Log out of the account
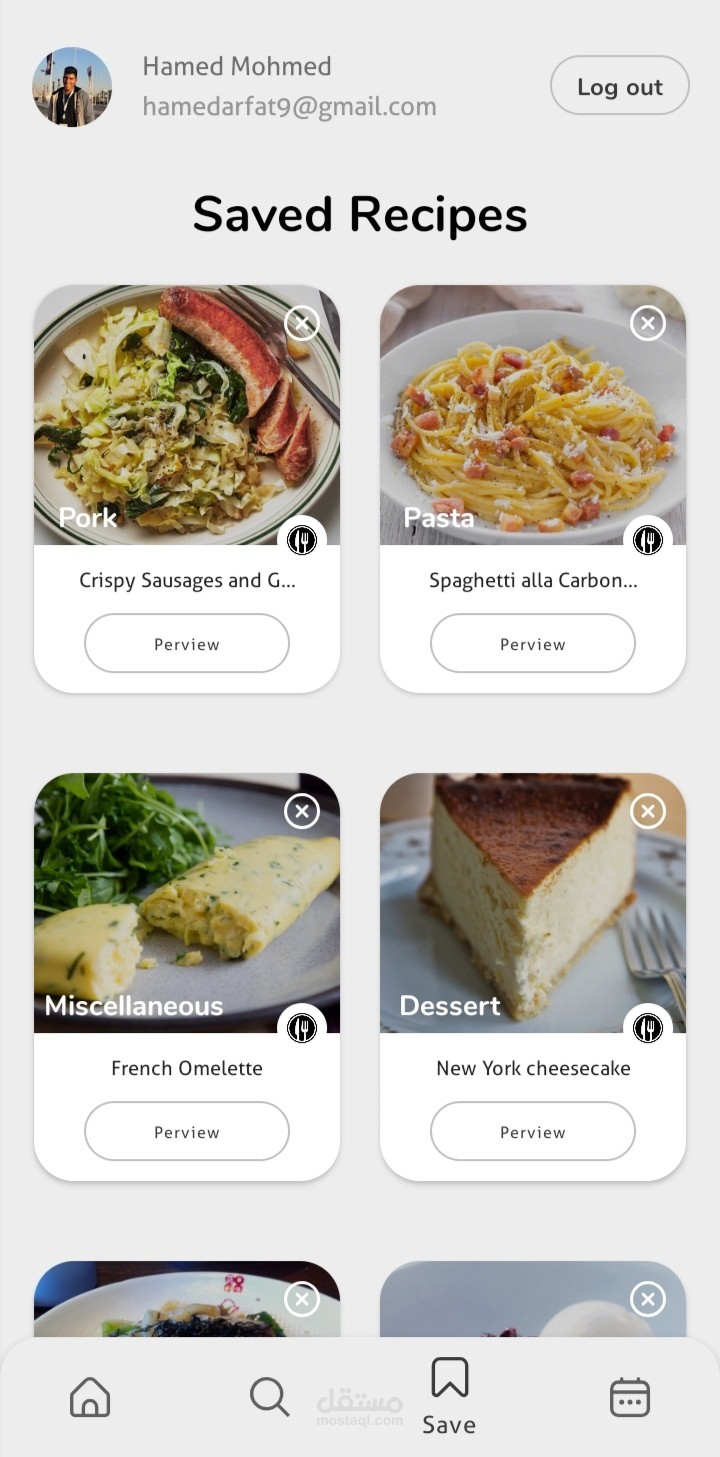720x1457 pixels. tap(619, 86)
